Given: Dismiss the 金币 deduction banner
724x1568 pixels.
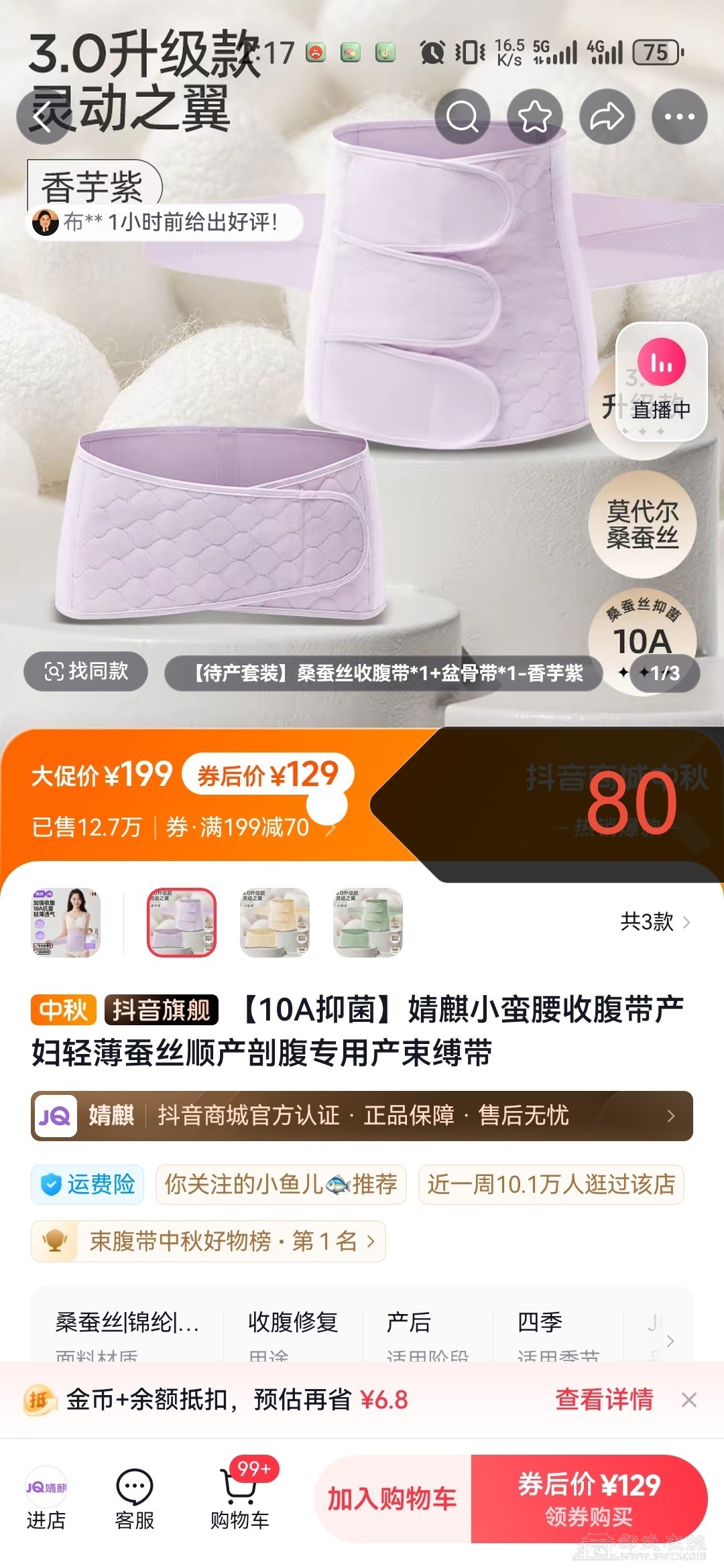Looking at the screenshot, I should point(688,1400).
